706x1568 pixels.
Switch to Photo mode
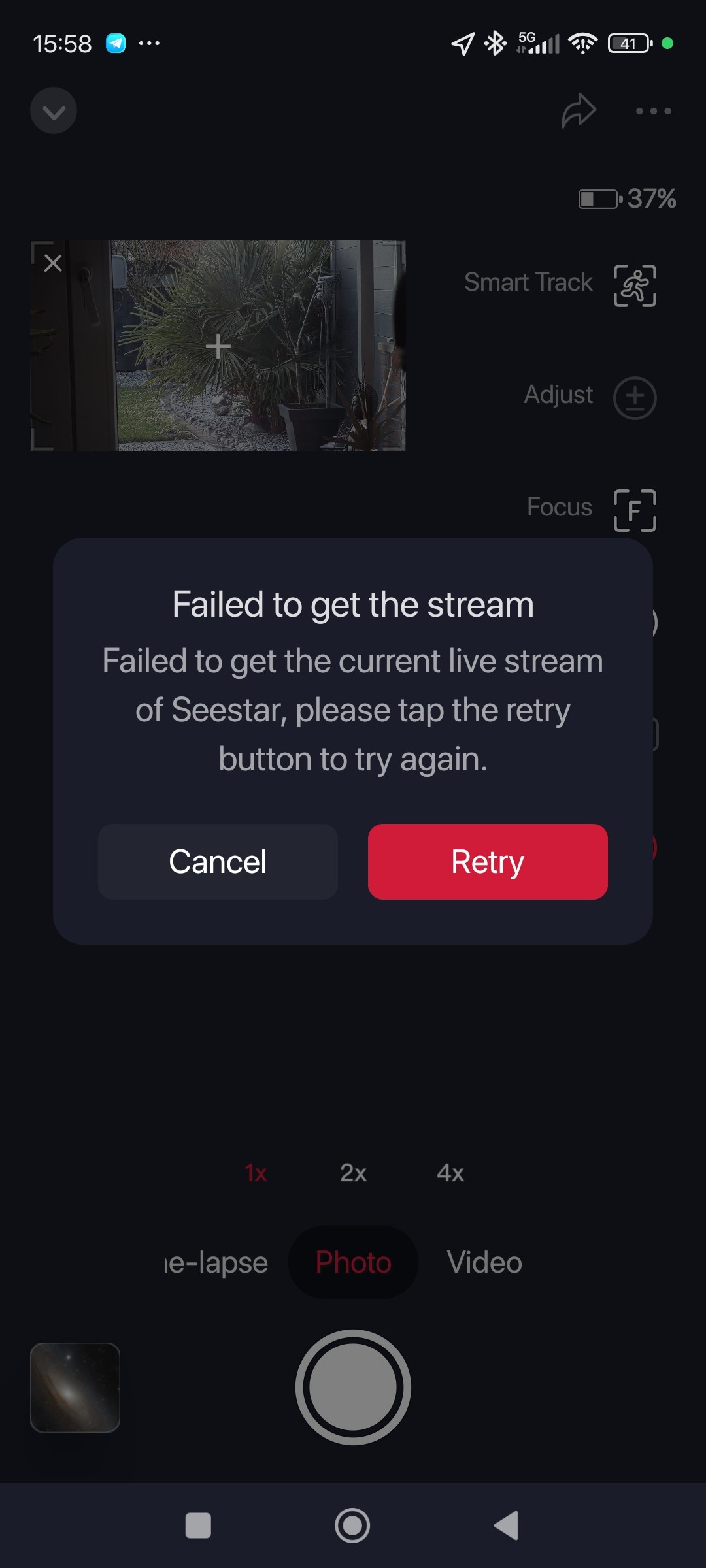click(353, 1262)
